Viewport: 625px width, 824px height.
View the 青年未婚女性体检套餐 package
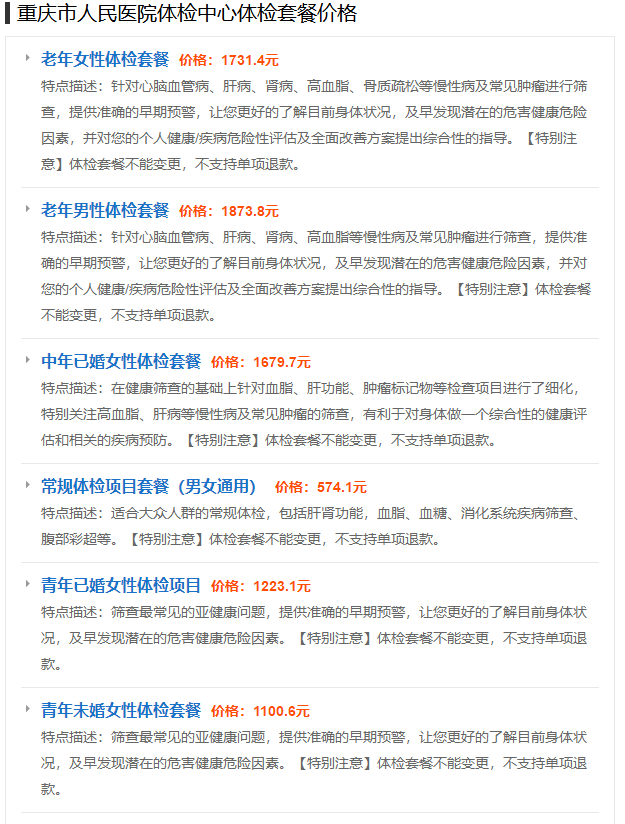tap(120, 710)
